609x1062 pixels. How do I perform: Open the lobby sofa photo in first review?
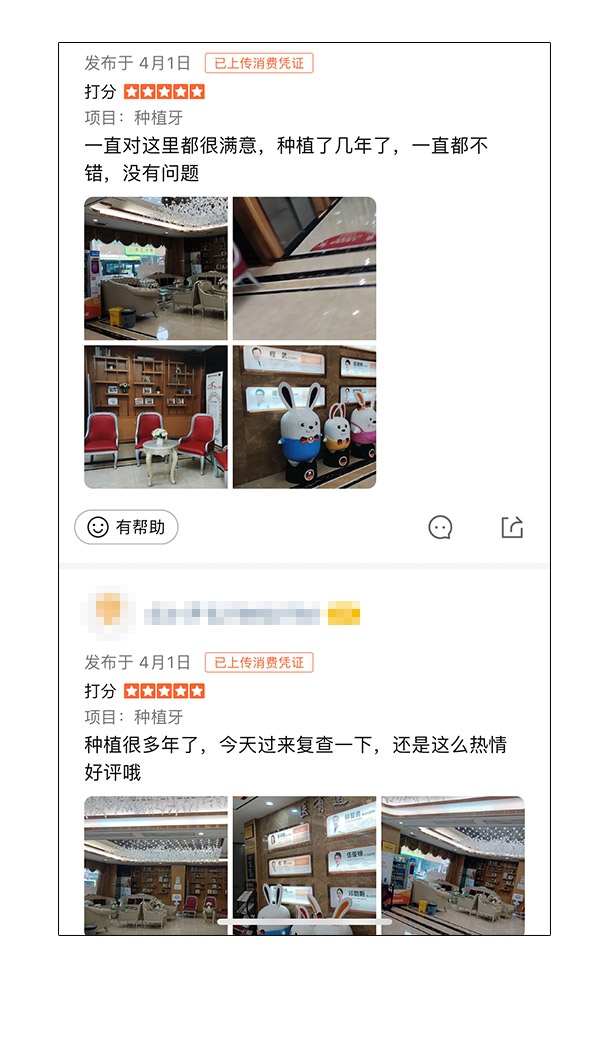[x=156, y=268]
